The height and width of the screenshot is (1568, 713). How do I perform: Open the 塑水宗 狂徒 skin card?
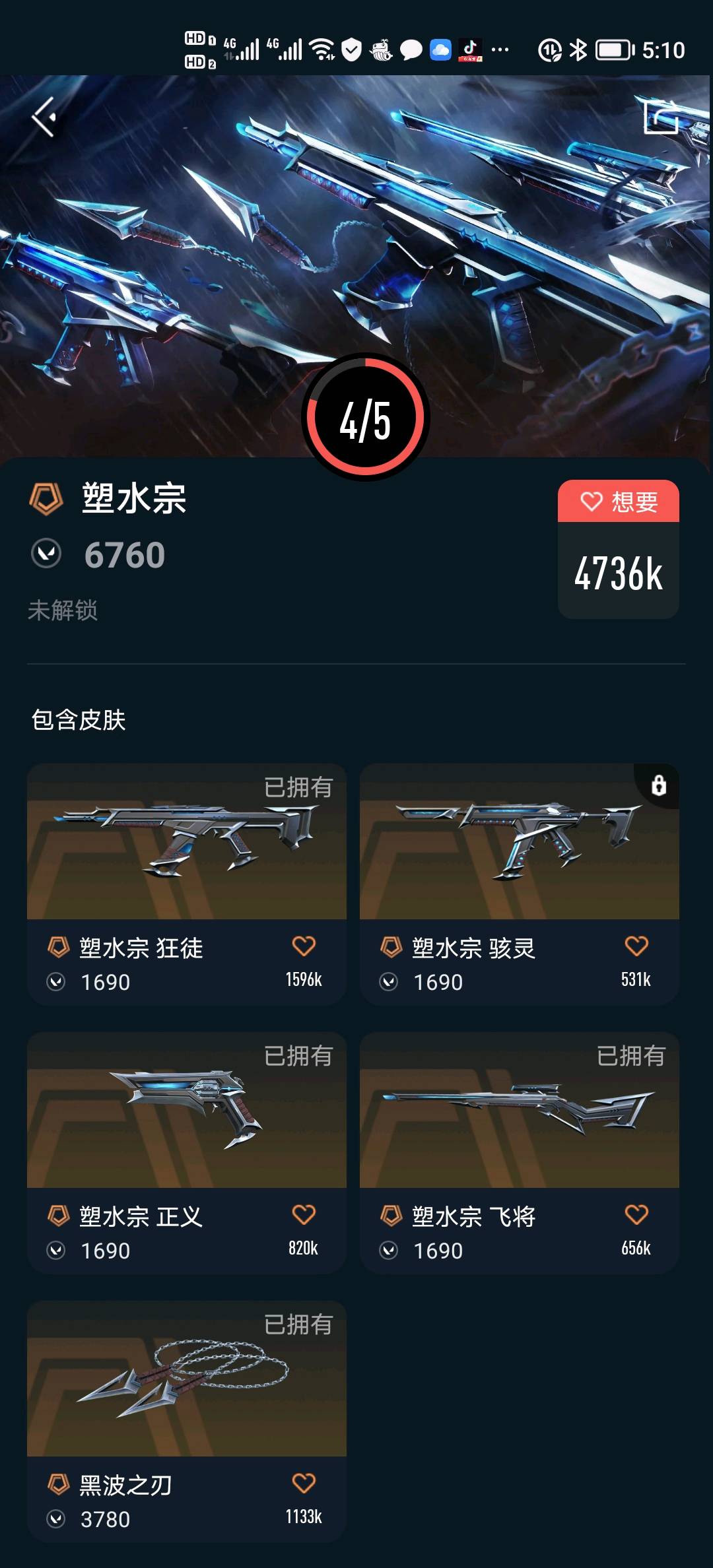[186, 842]
